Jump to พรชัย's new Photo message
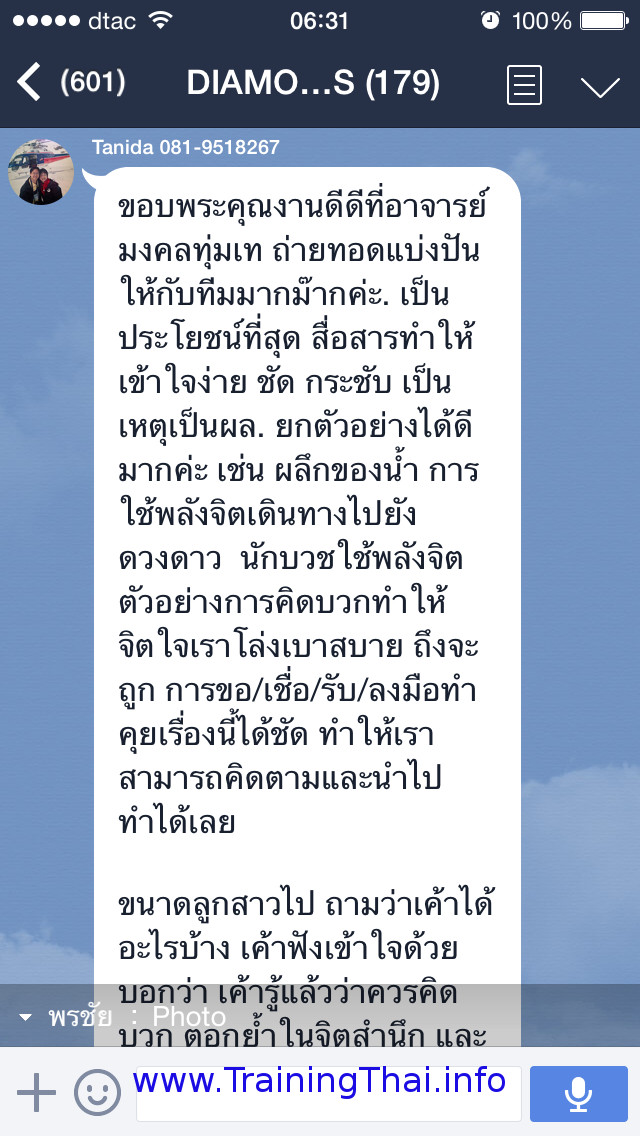The width and height of the screenshot is (640, 1136). click(320, 1016)
